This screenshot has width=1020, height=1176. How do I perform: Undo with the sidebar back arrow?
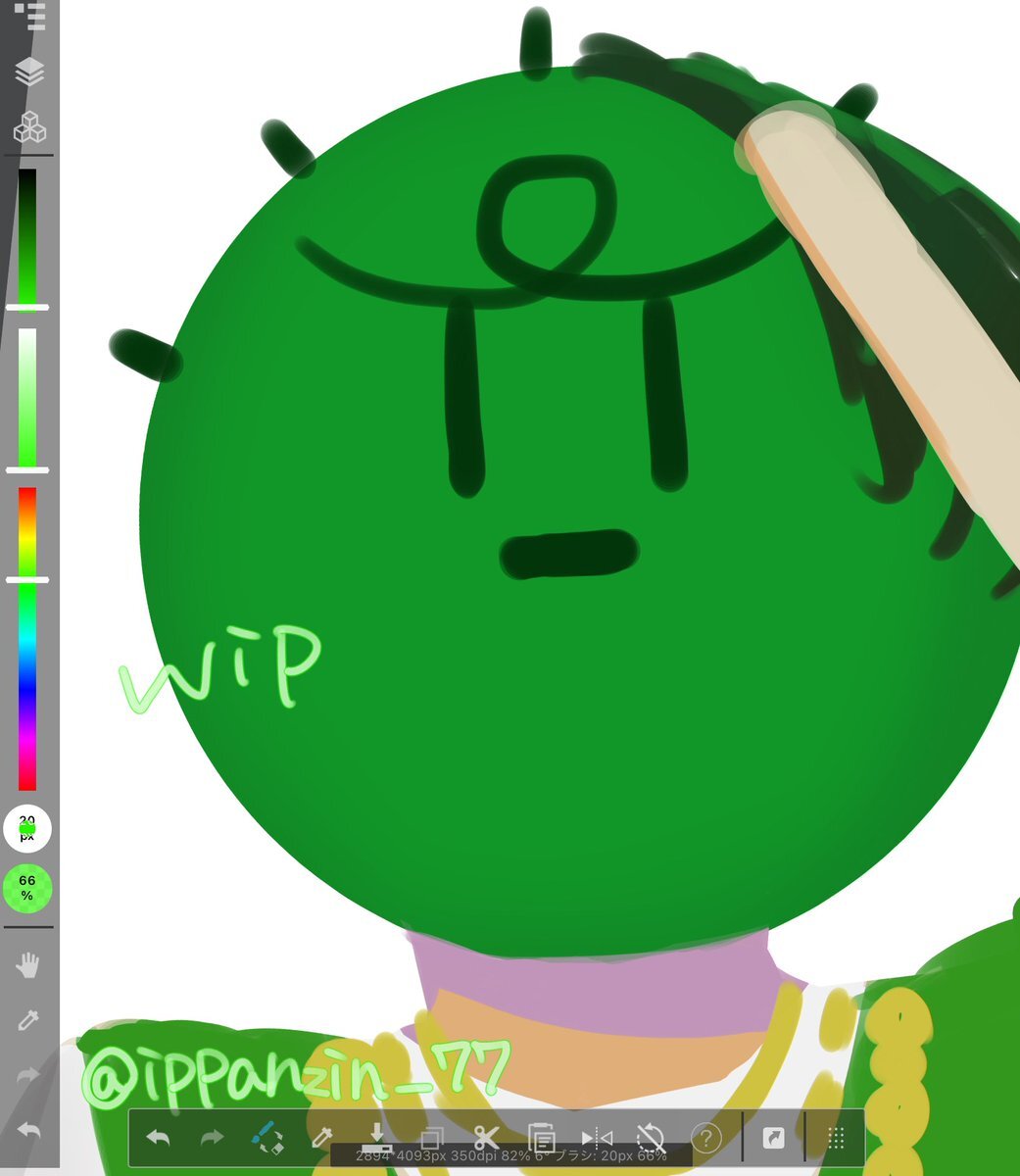click(x=28, y=1131)
